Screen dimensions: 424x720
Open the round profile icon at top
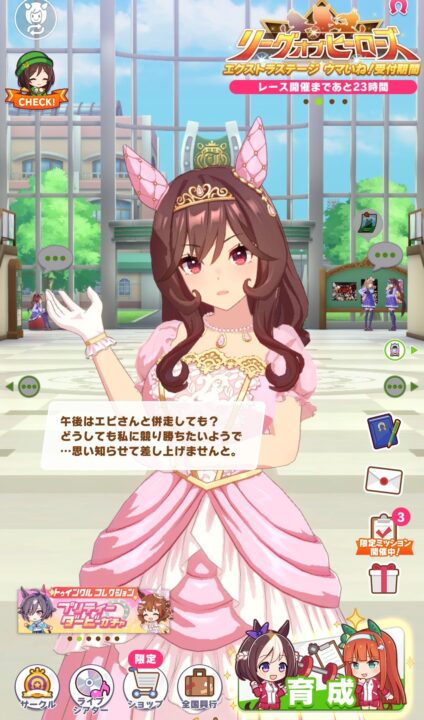[35, 19]
